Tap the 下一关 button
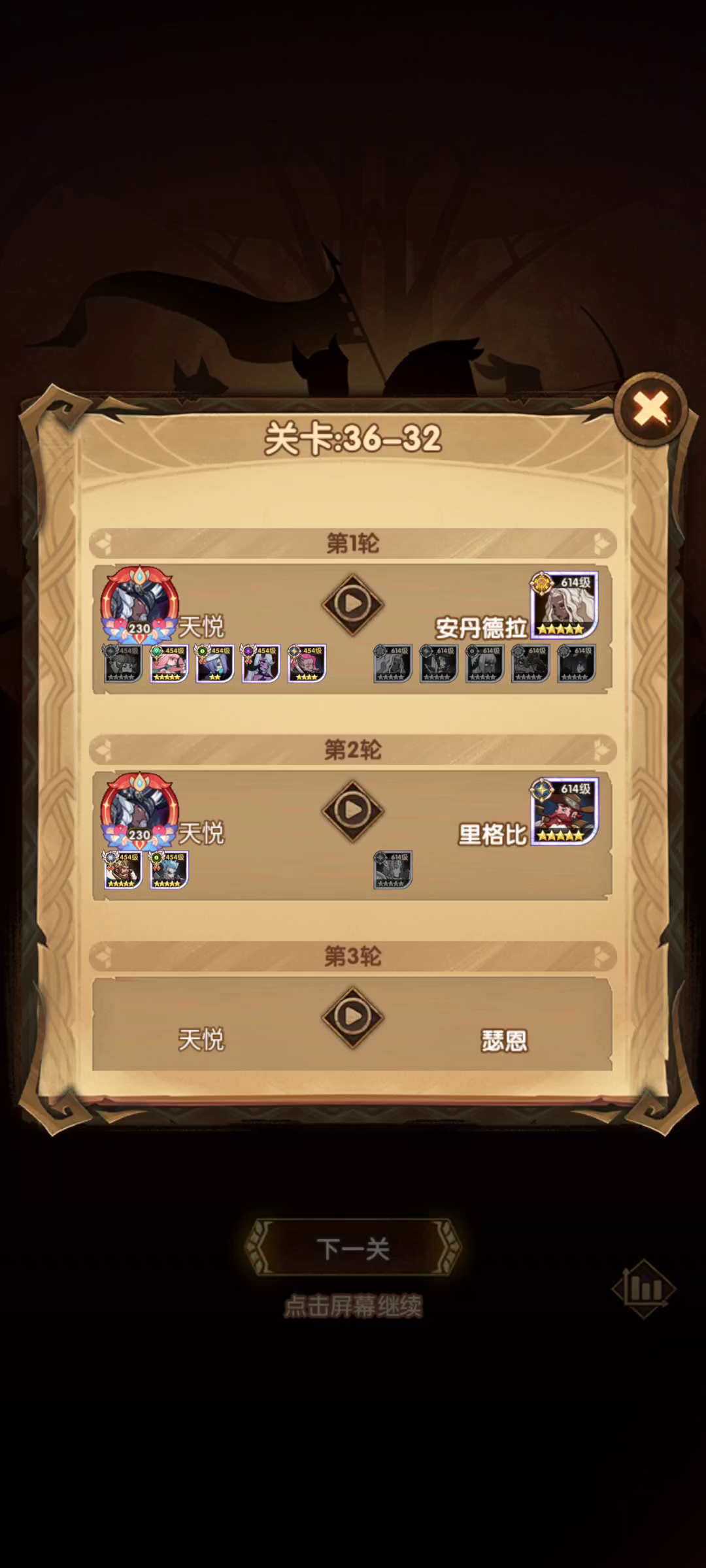Screen dimensions: 706x1568 tap(353, 1248)
